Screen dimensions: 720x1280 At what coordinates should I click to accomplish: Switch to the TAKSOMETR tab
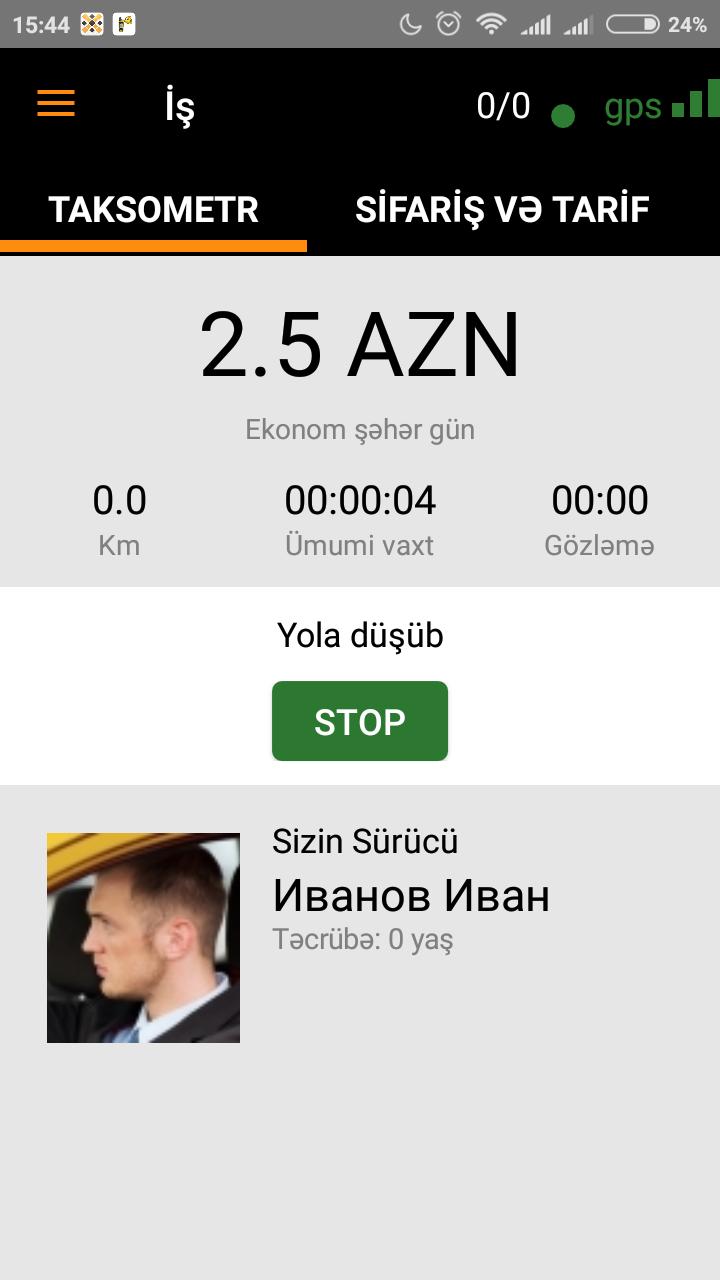154,210
